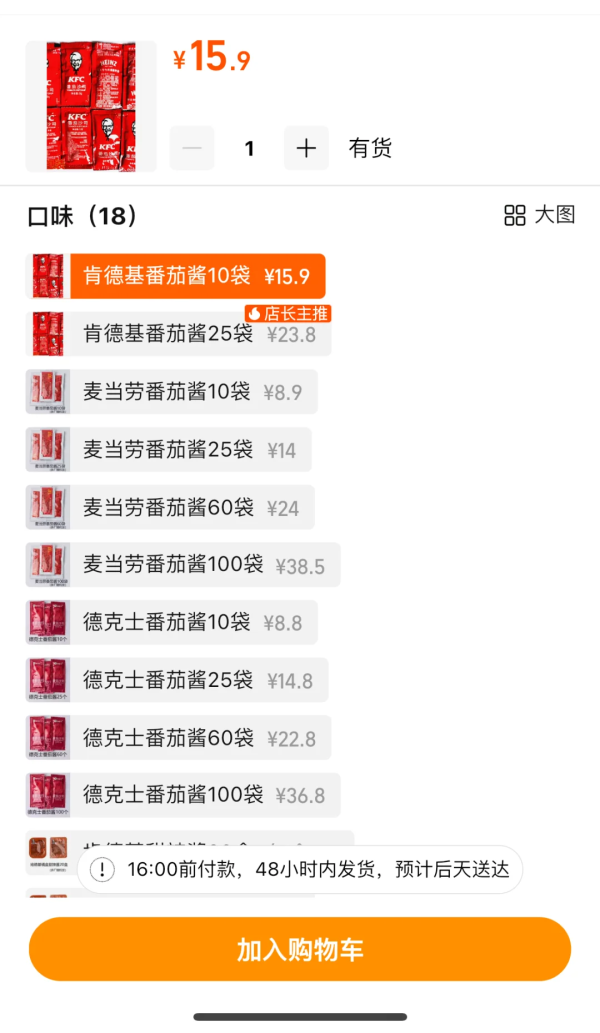The width and height of the screenshot is (600, 1033).
Task: Select 肯德基番茄酱10袋 option
Action: (x=176, y=276)
